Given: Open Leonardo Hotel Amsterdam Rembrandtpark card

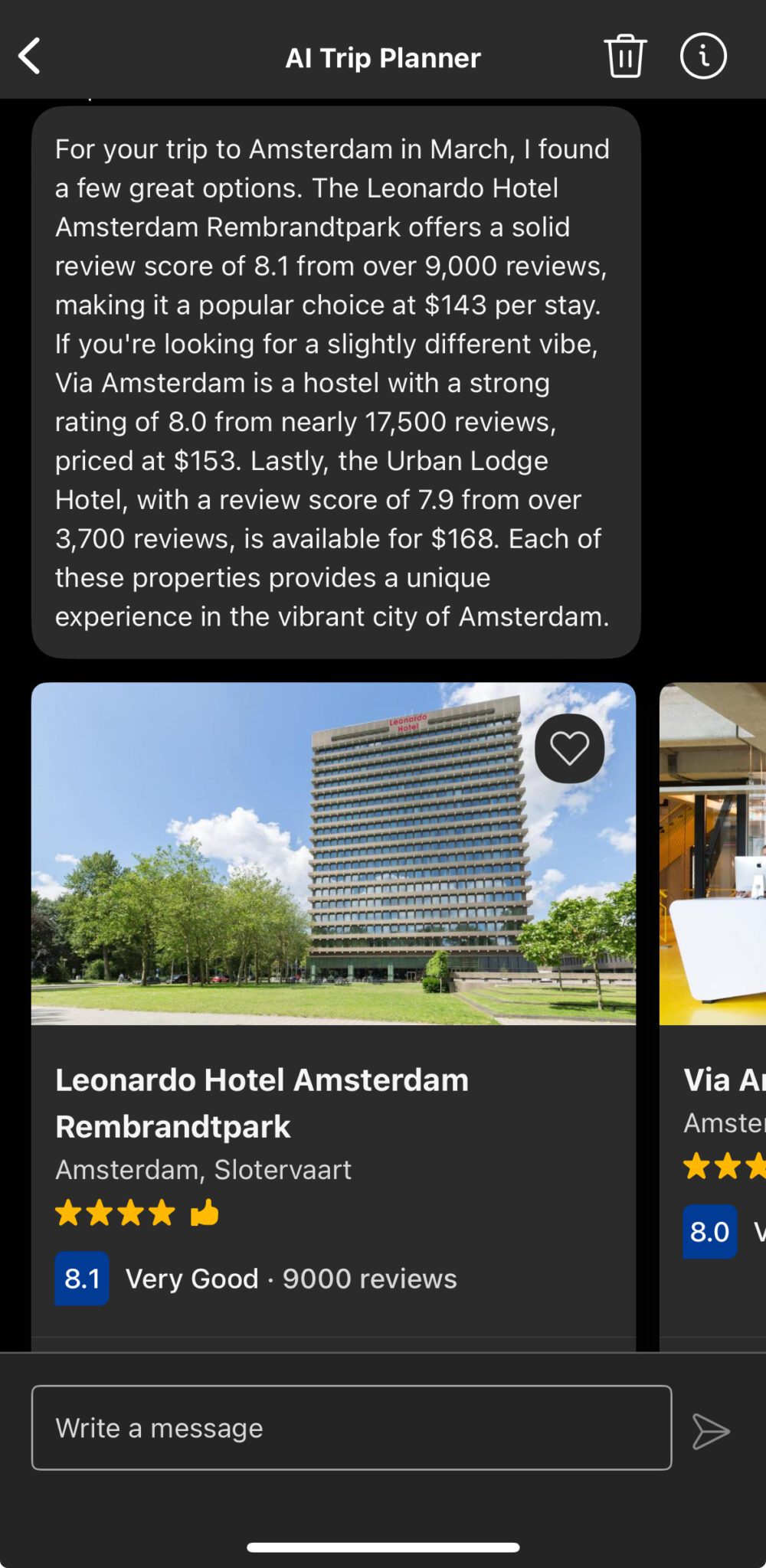Looking at the screenshot, I should tap(333, 1017).
